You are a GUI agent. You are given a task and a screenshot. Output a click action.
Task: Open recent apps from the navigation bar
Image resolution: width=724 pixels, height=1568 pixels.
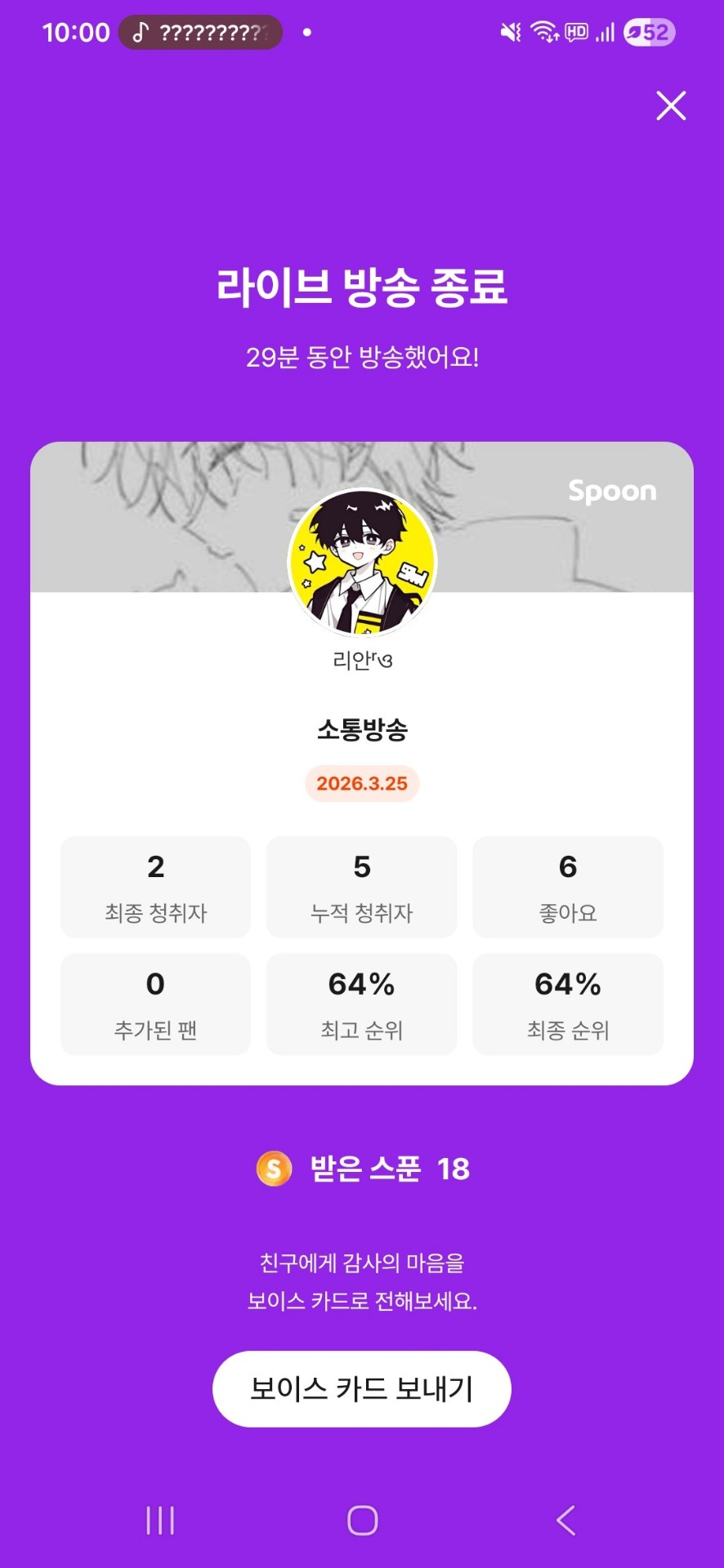[x=160, y=1520]
